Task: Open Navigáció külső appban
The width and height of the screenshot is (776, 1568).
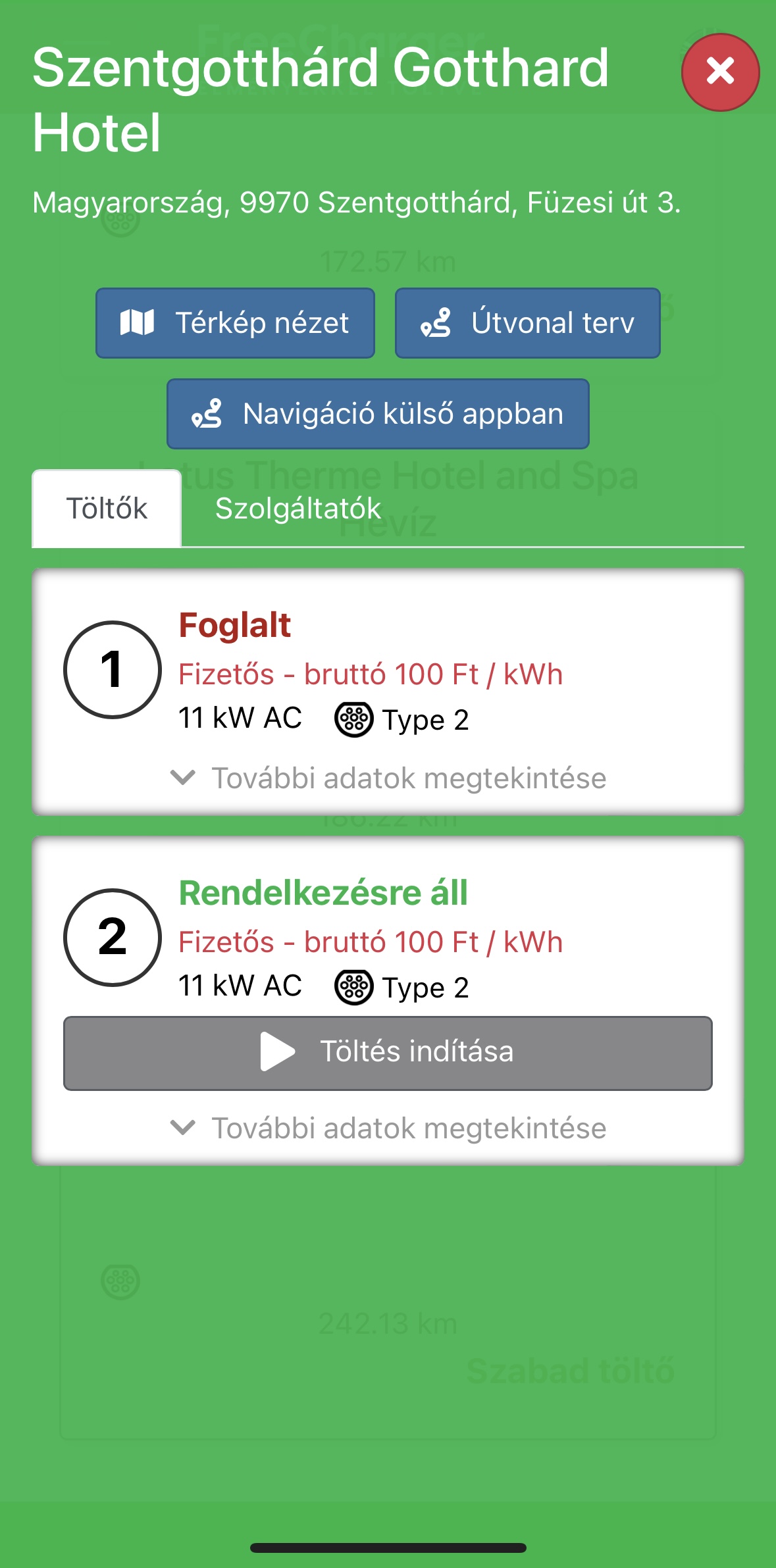Action: pos(378,414)
